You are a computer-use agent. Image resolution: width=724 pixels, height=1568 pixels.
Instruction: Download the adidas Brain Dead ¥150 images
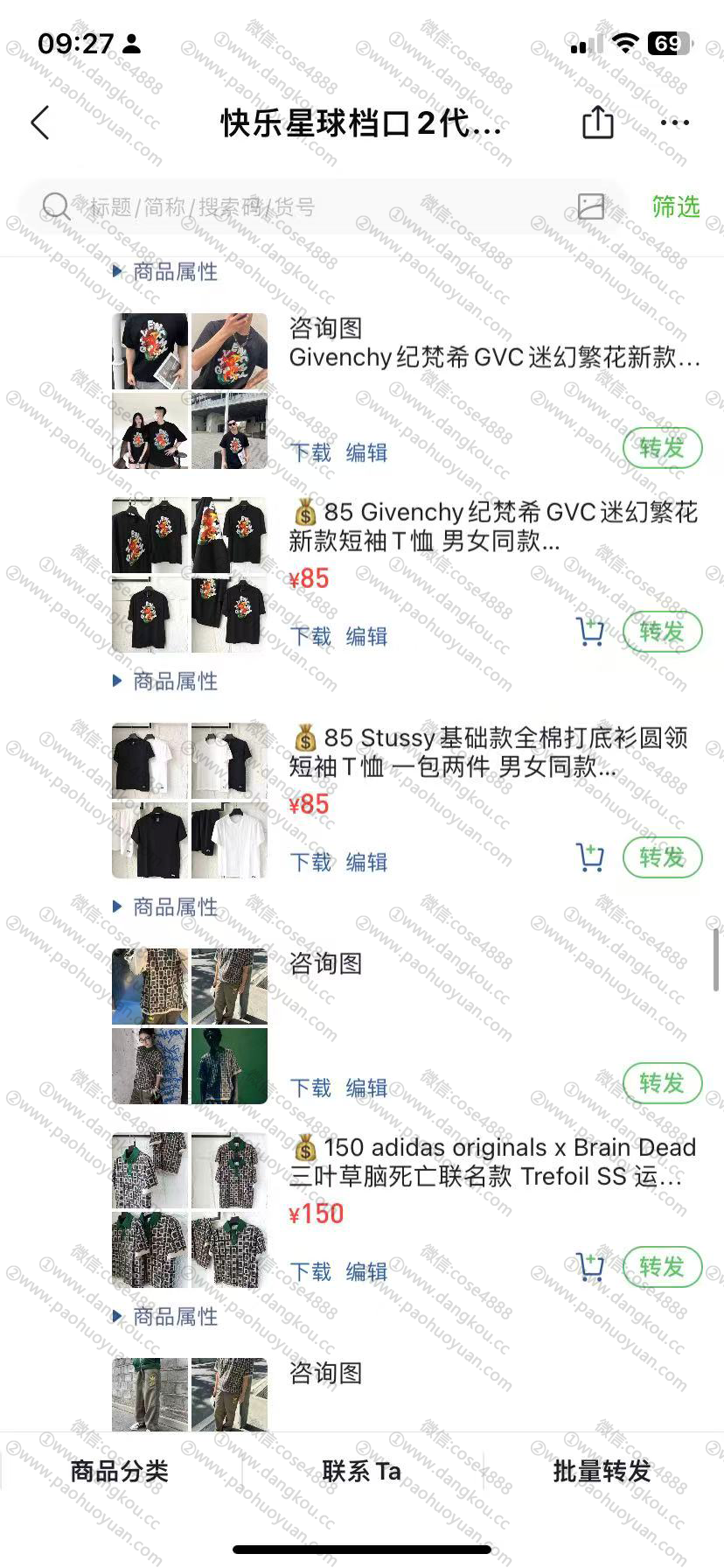click(311, 1271)
